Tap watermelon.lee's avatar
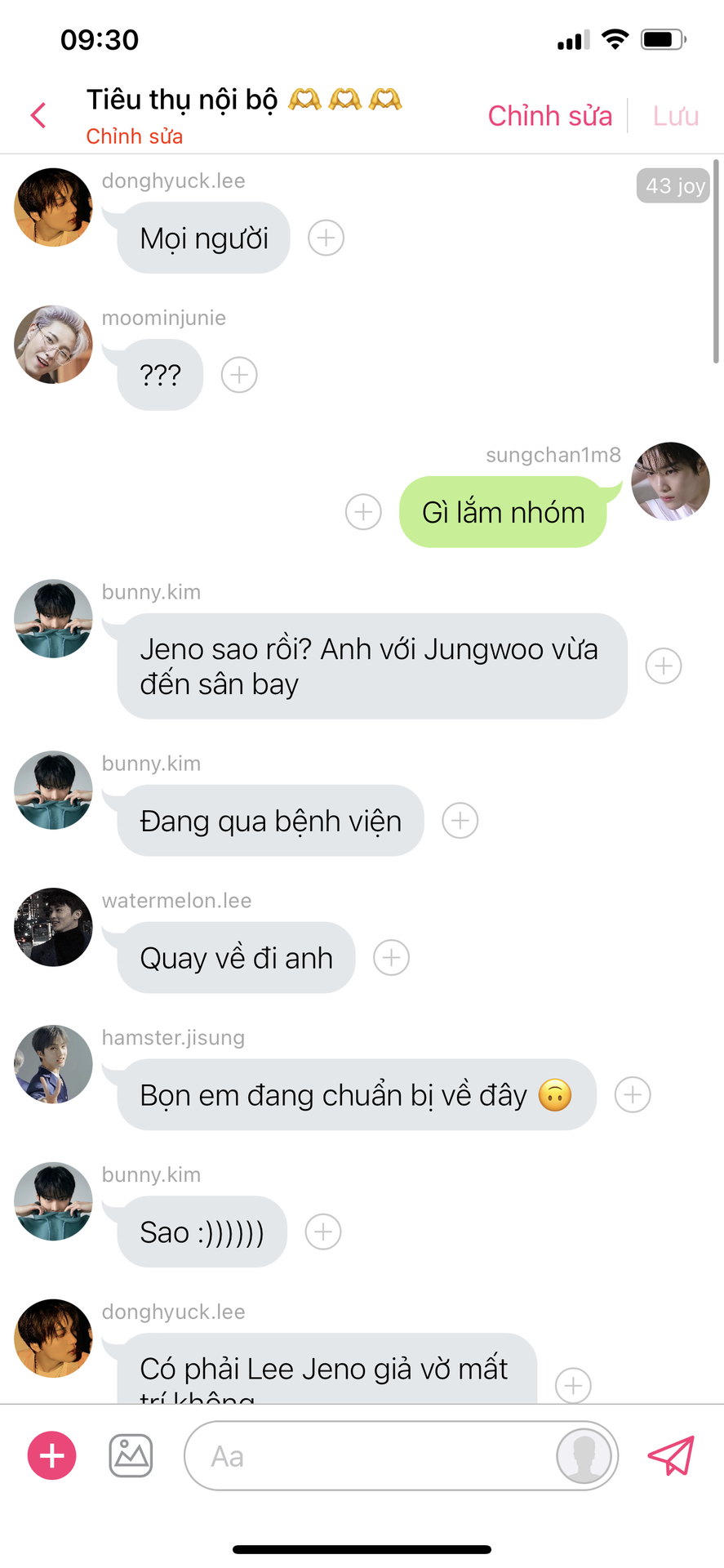The width and height of the screenshot is (724, 1568). tap(53, 927)
